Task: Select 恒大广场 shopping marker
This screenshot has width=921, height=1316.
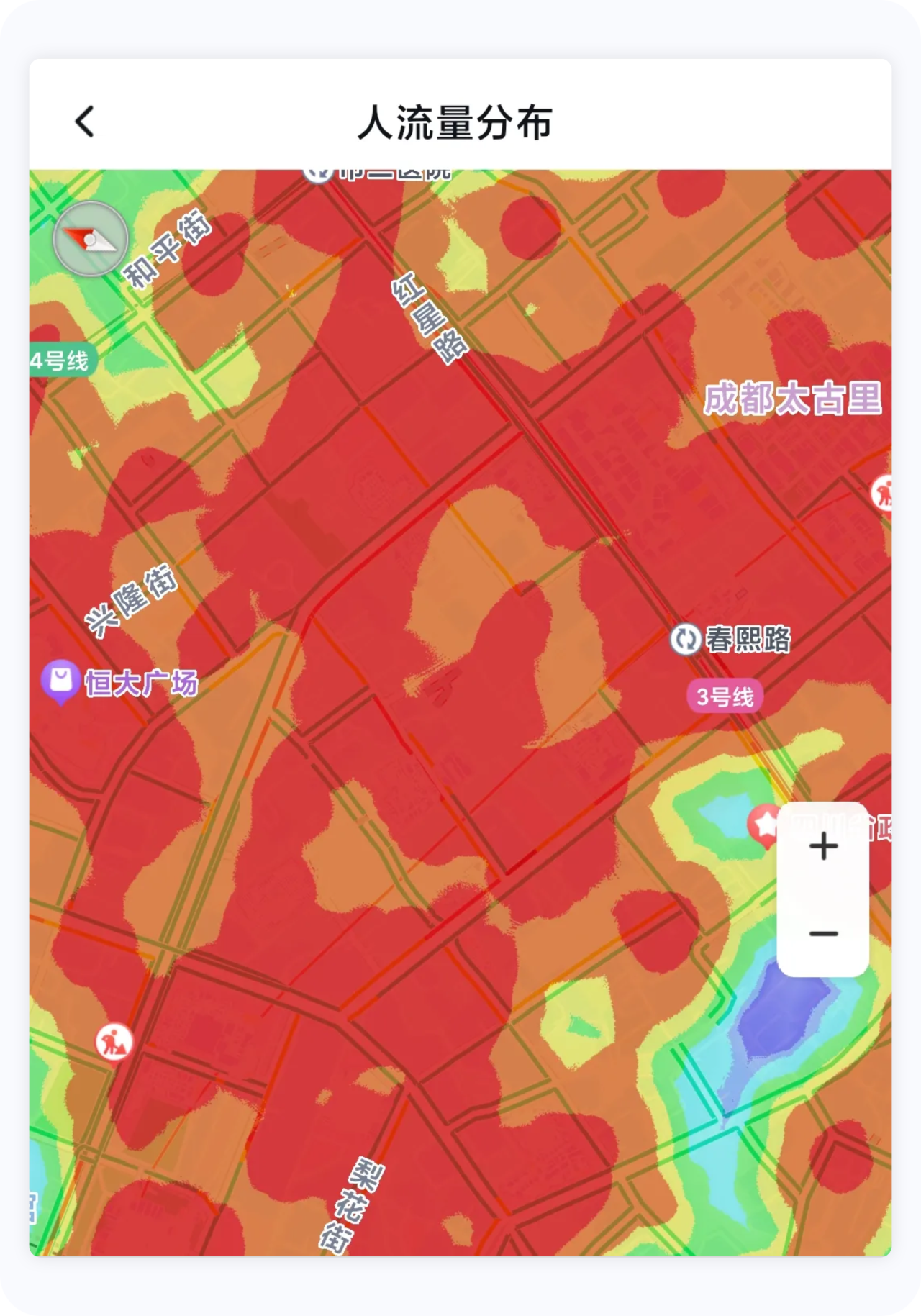Action: pyautogui.click(x=60, y=681)
